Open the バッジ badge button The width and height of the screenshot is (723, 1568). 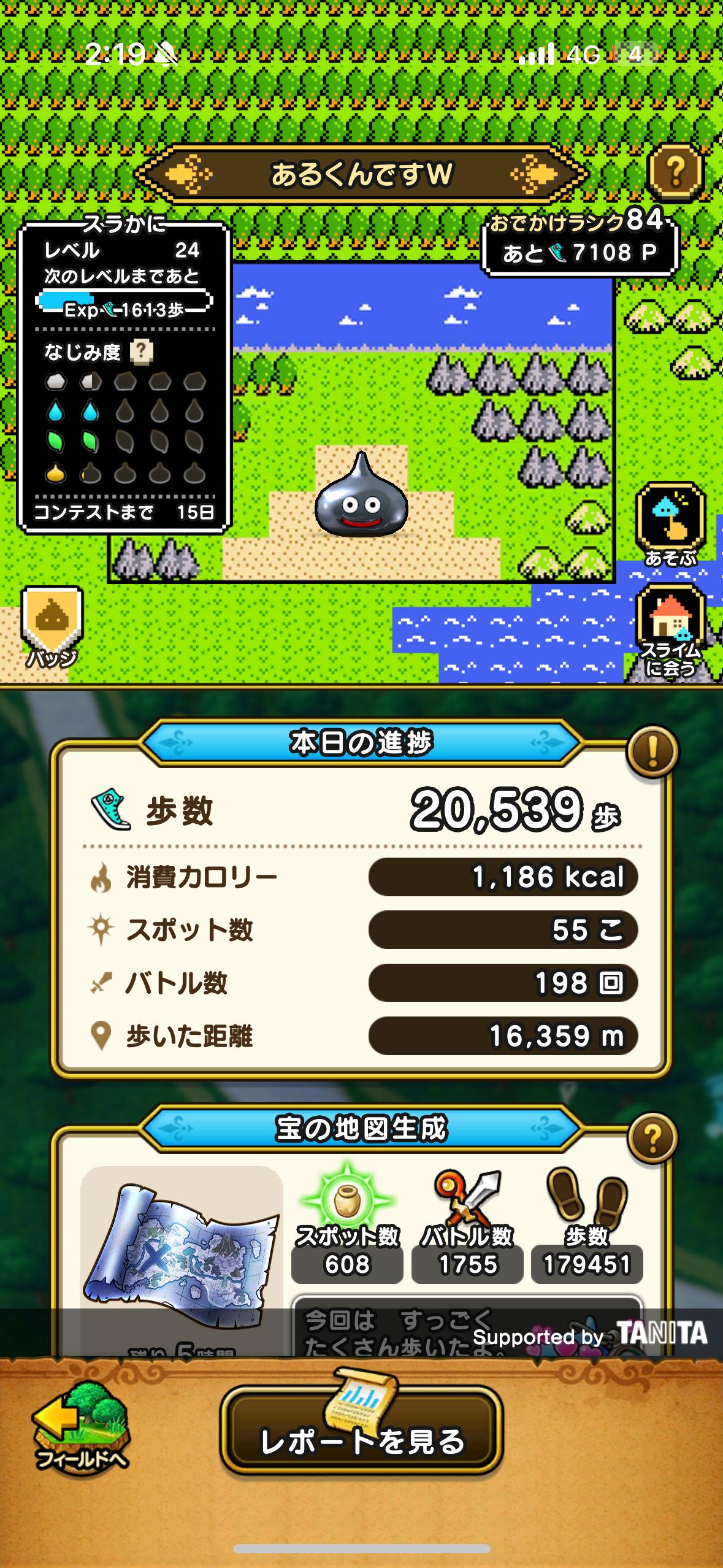[x=52, y=627]
